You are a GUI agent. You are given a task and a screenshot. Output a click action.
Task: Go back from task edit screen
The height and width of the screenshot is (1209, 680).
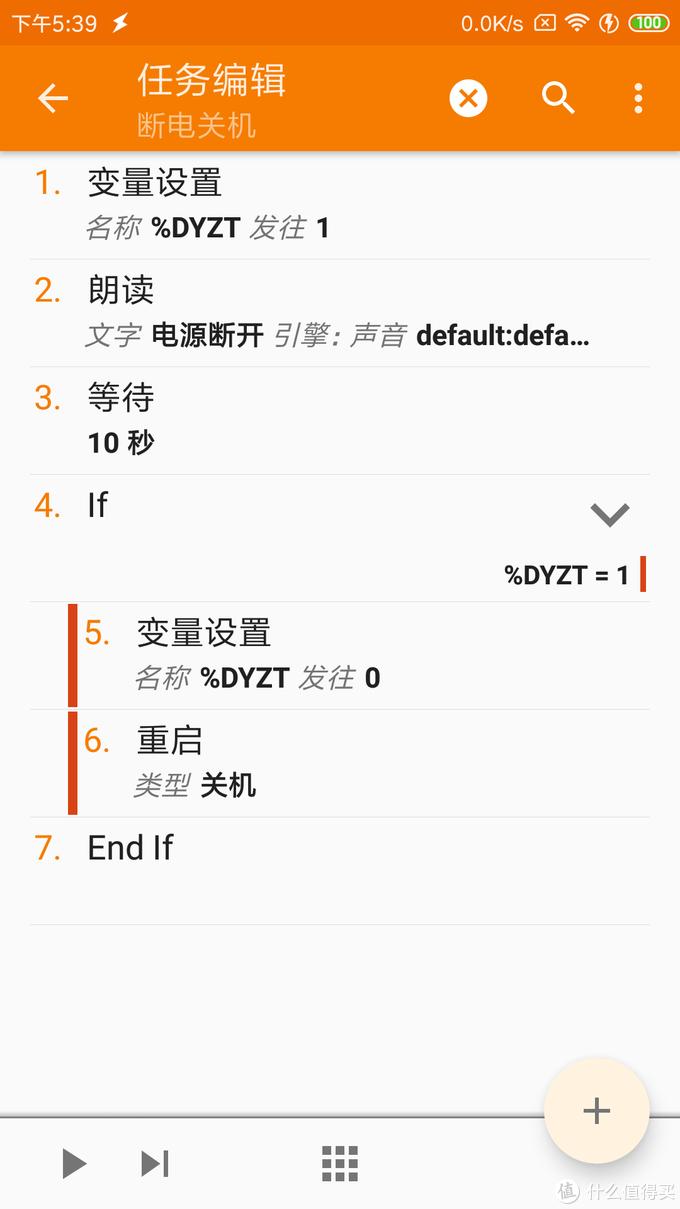click(x=52, y=98)
